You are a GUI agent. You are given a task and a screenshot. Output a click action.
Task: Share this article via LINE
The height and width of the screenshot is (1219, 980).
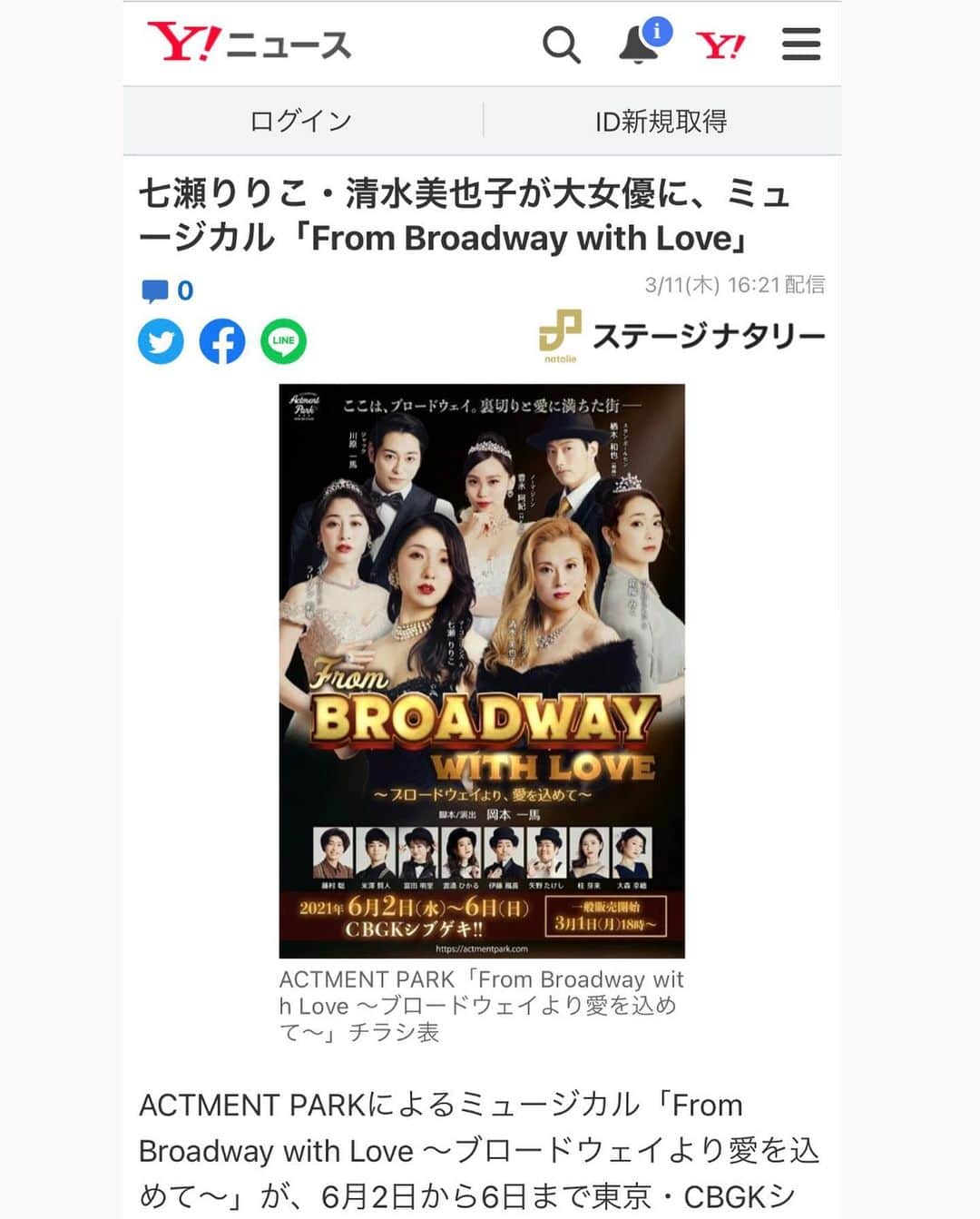click(283, 341)
